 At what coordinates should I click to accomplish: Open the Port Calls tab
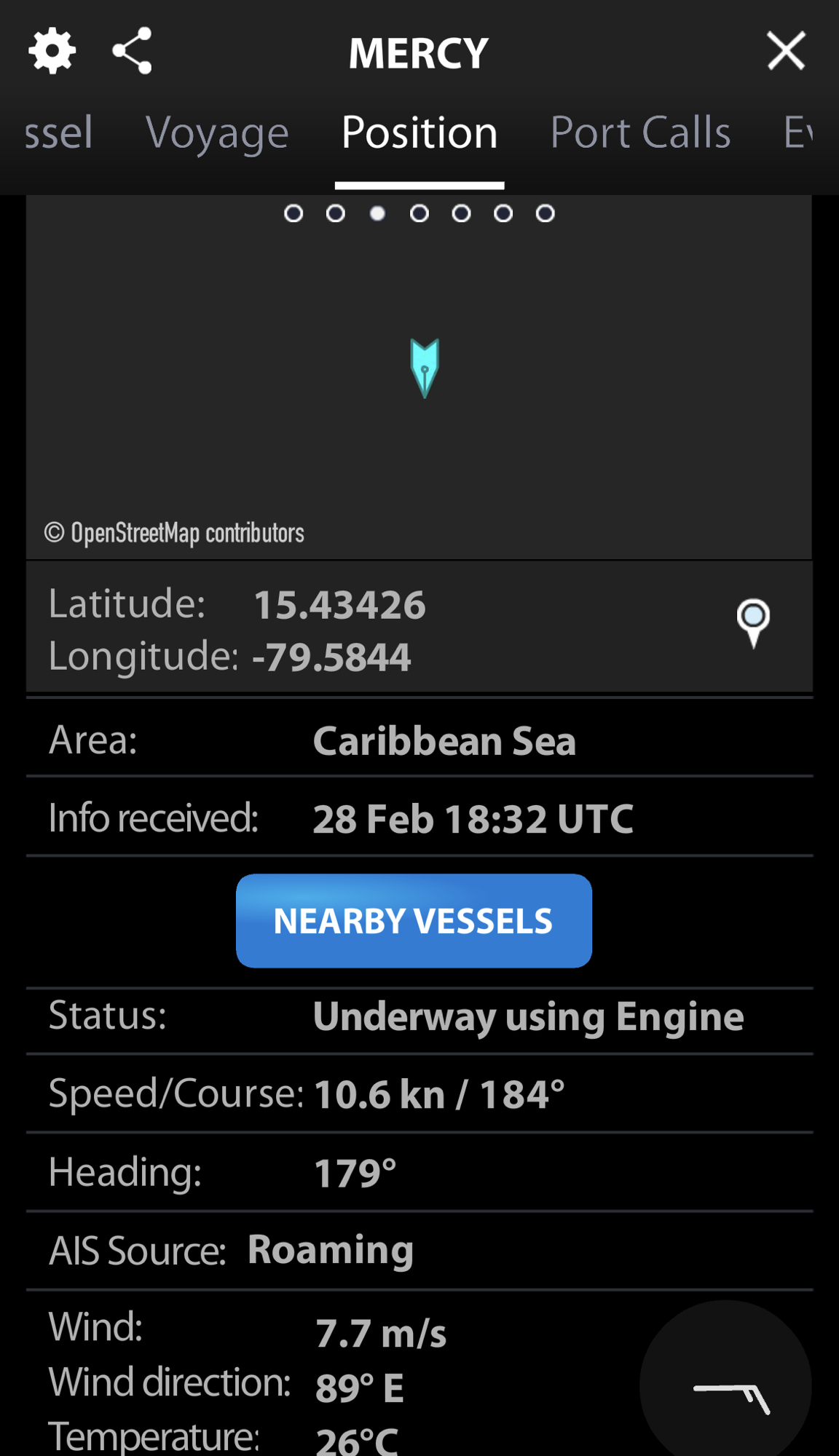click(640, 133)
